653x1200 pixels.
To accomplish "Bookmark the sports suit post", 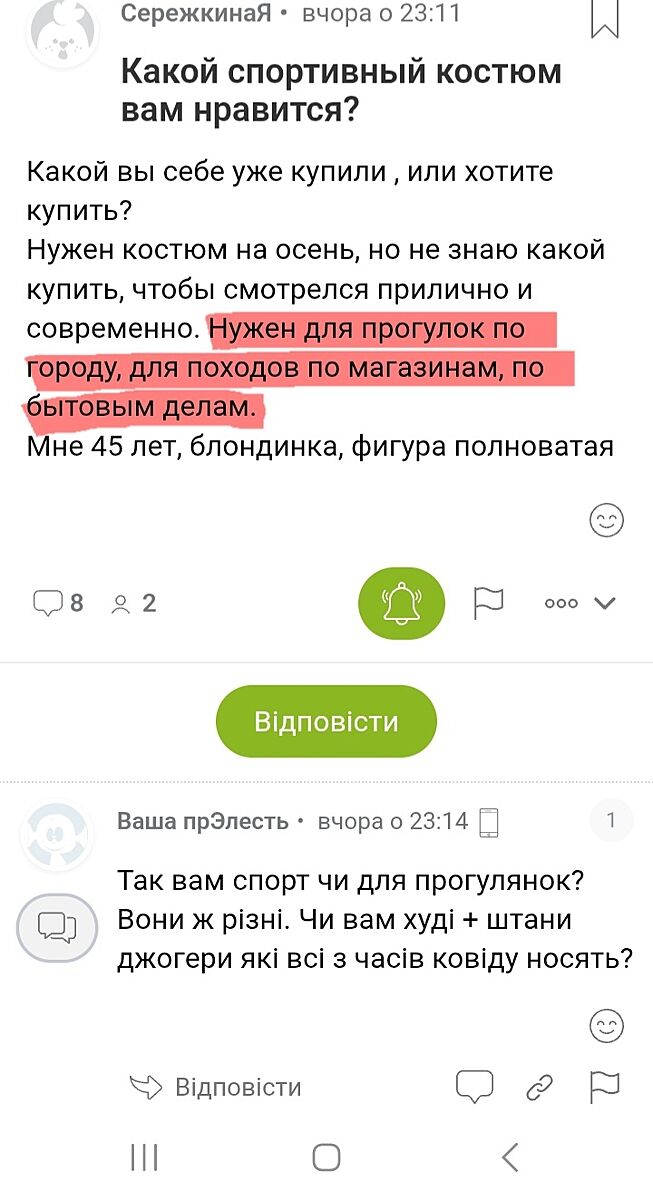I will tap(605, 20).
